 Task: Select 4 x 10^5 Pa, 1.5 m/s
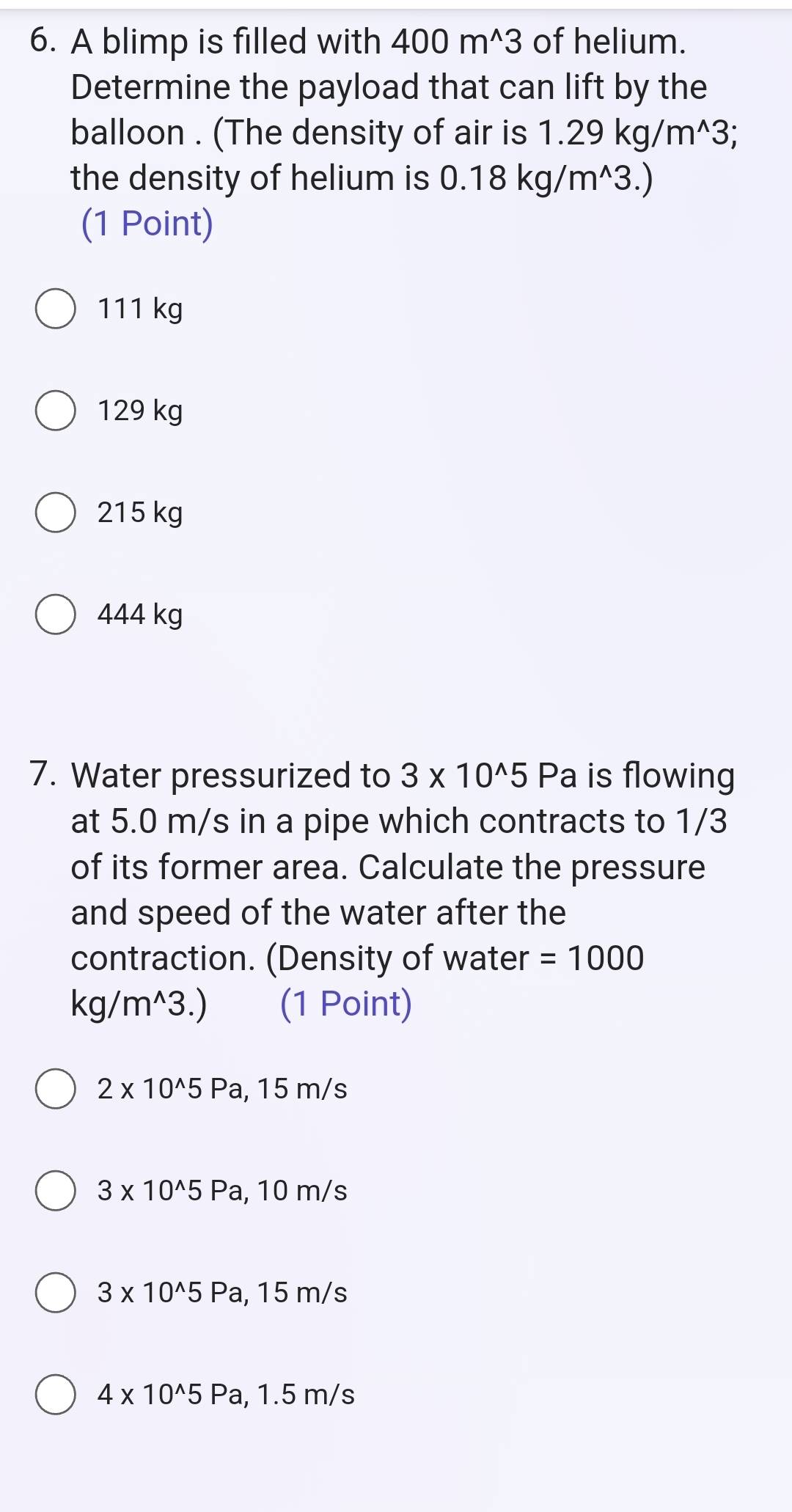[x=55, y=1395]
